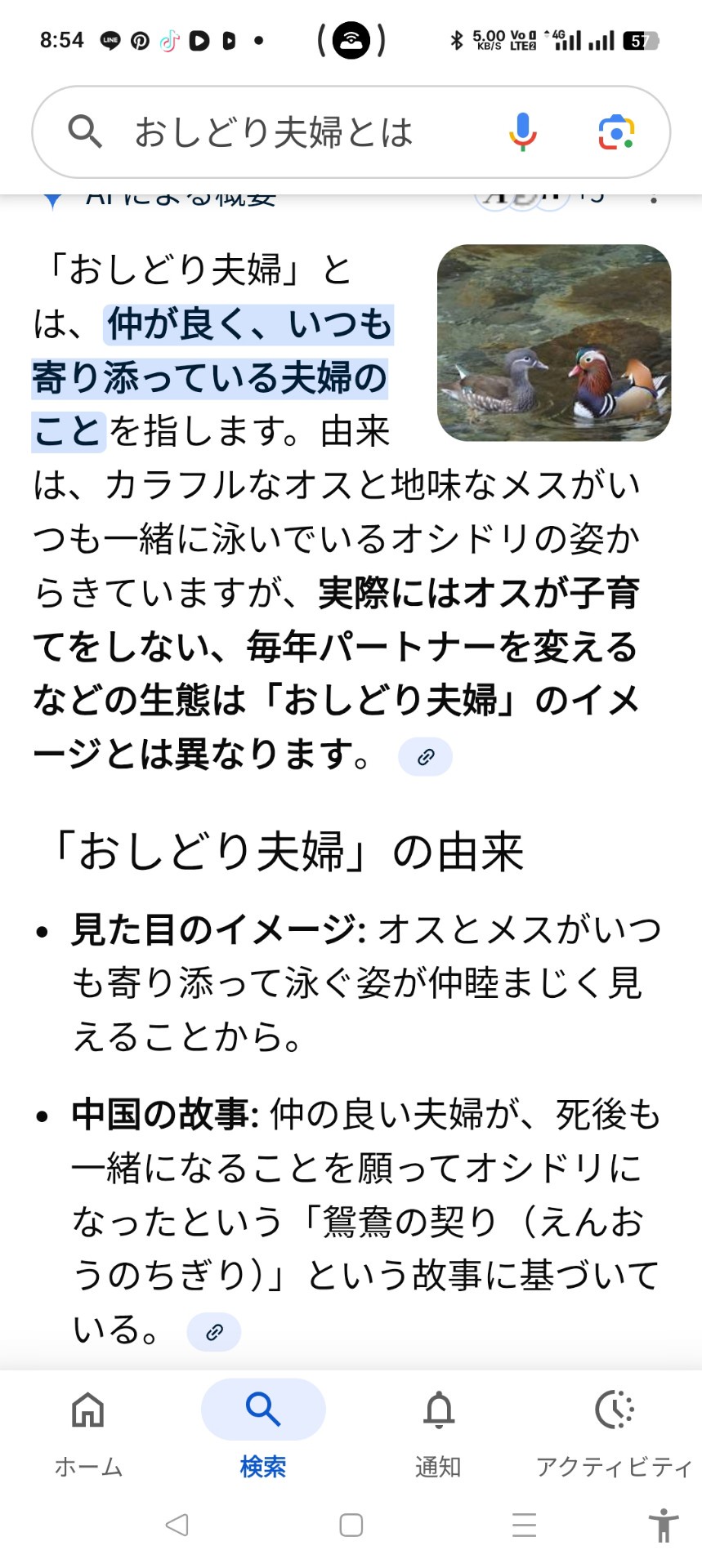Open the mandarin duck image thumbnail

click(554, 343)
